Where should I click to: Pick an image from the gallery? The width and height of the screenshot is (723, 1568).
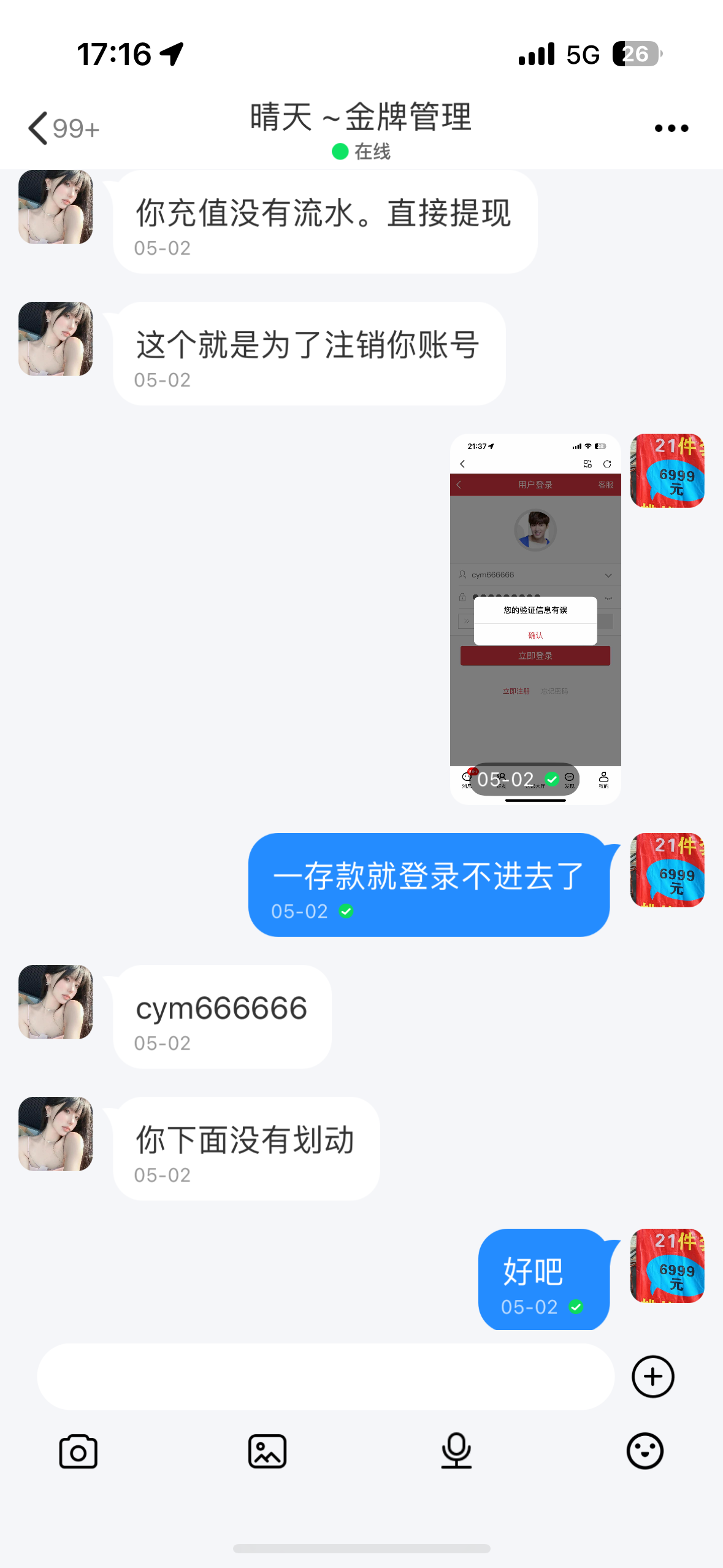pos(267,1451)
